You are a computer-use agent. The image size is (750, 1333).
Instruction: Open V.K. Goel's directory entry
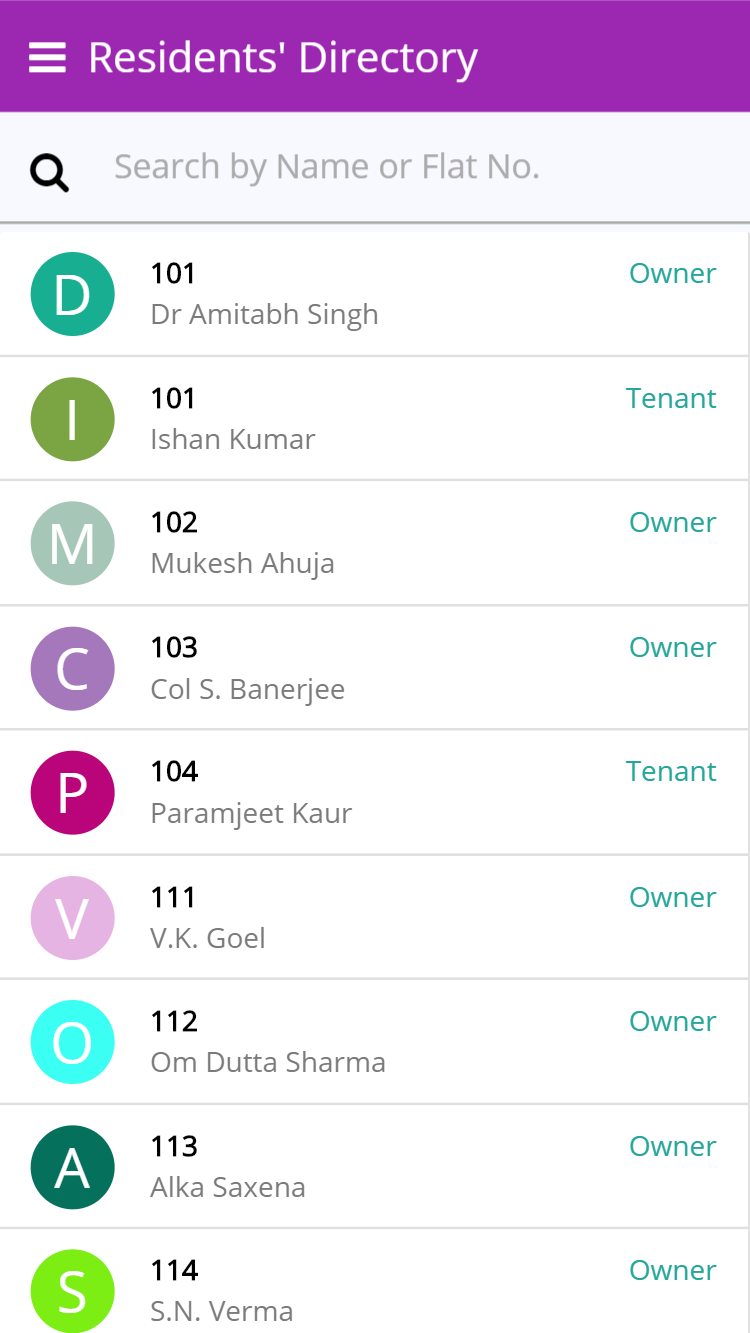pos(374,917)
